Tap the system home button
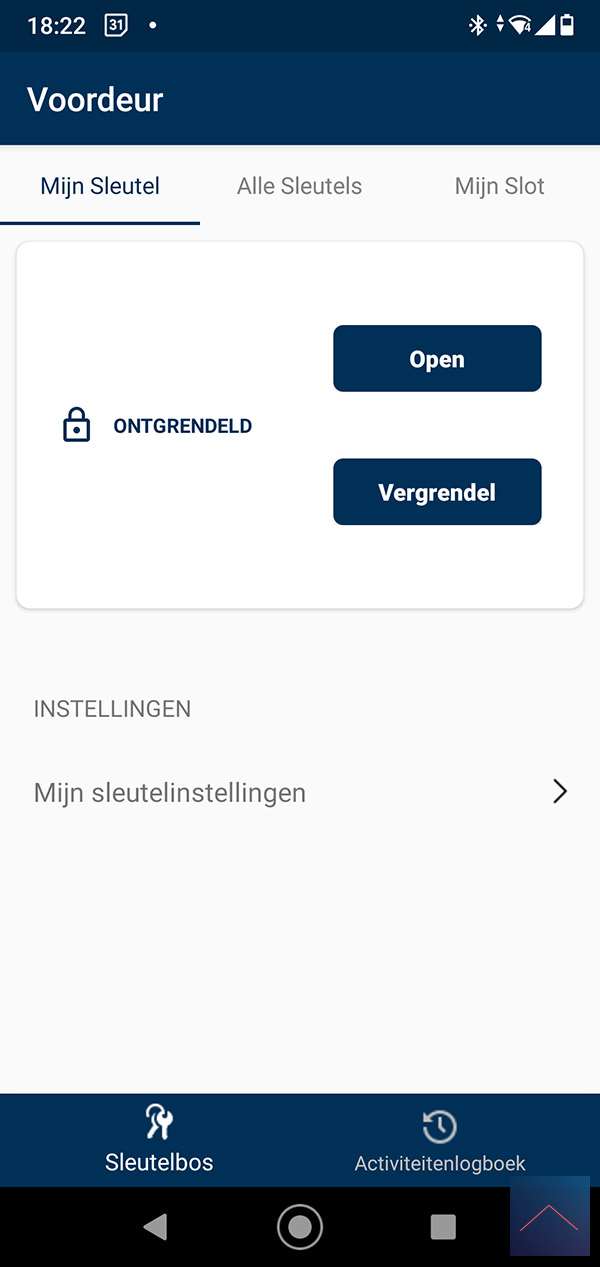The width and height of the screenshot is (600, 1267). coord(300,1227)
